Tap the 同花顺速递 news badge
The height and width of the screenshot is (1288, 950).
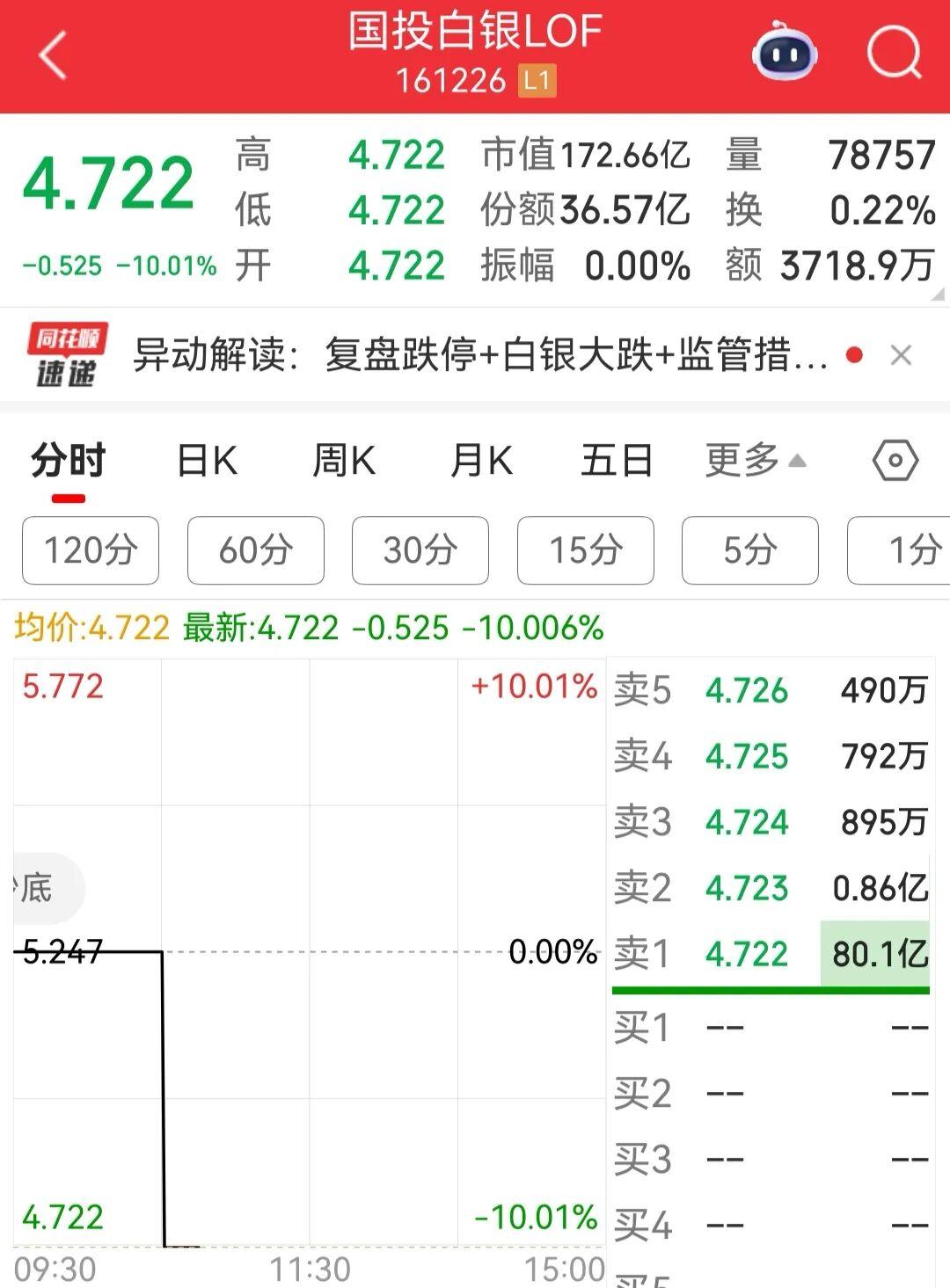pos(66,355)
